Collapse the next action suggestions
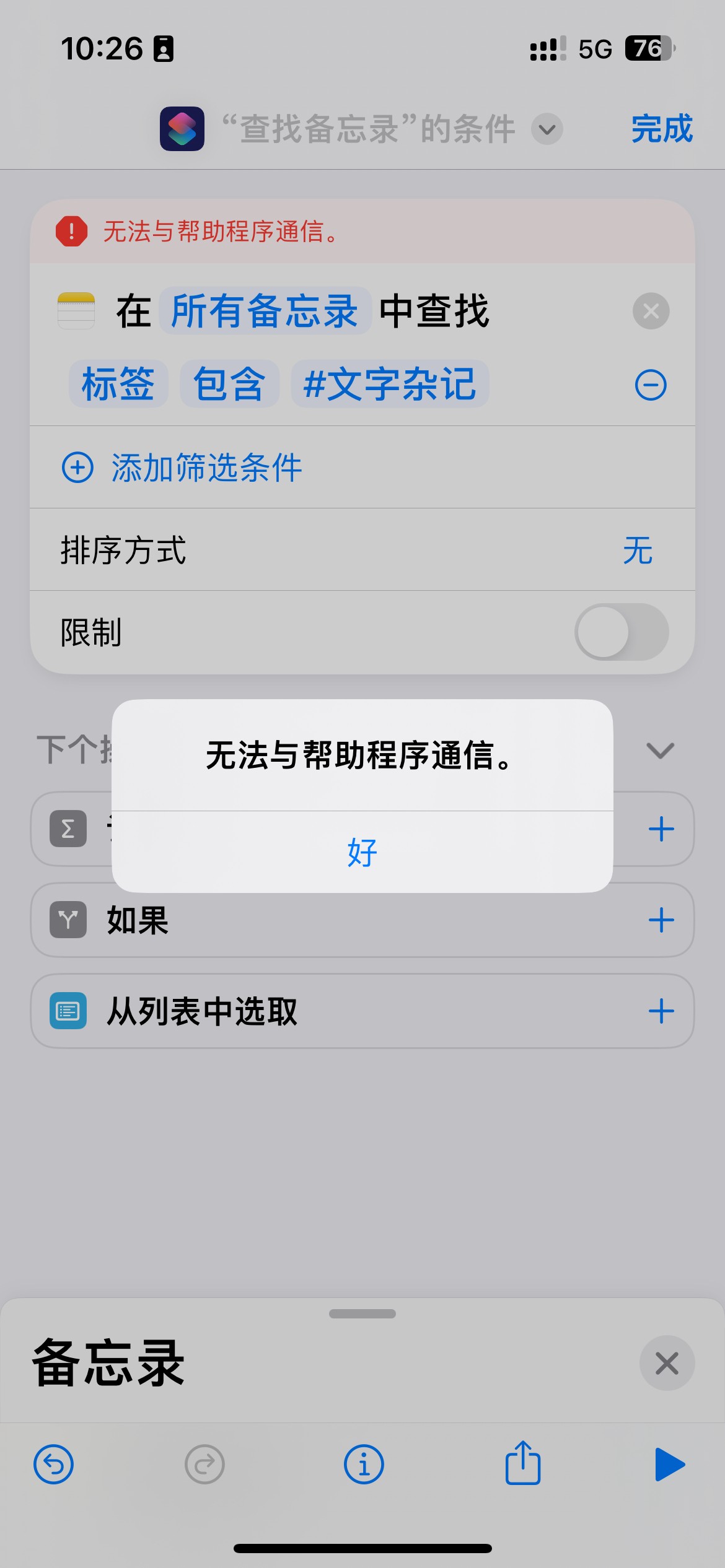 click(x=660, y=751)
